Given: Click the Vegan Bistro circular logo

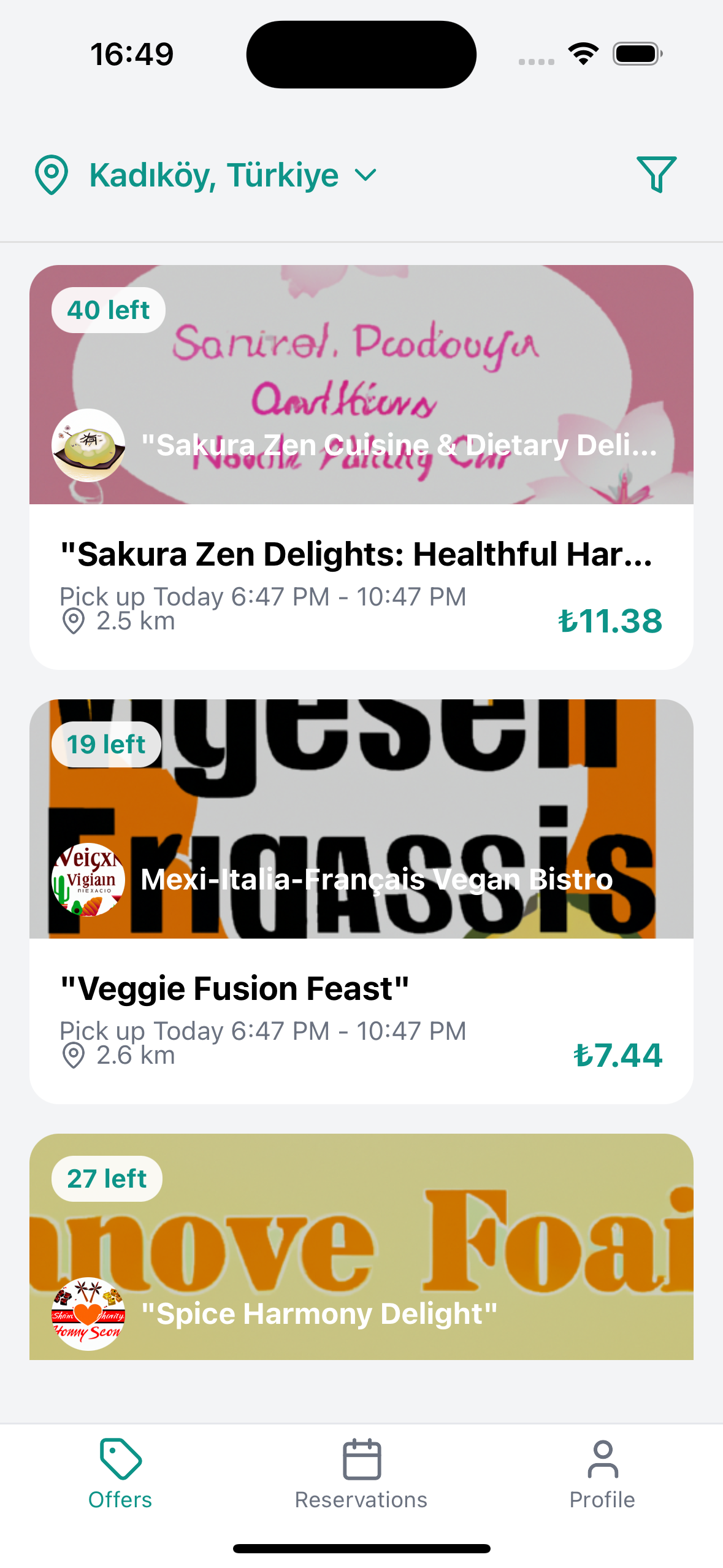Looking at the screenshot, I should pos(88,879).
